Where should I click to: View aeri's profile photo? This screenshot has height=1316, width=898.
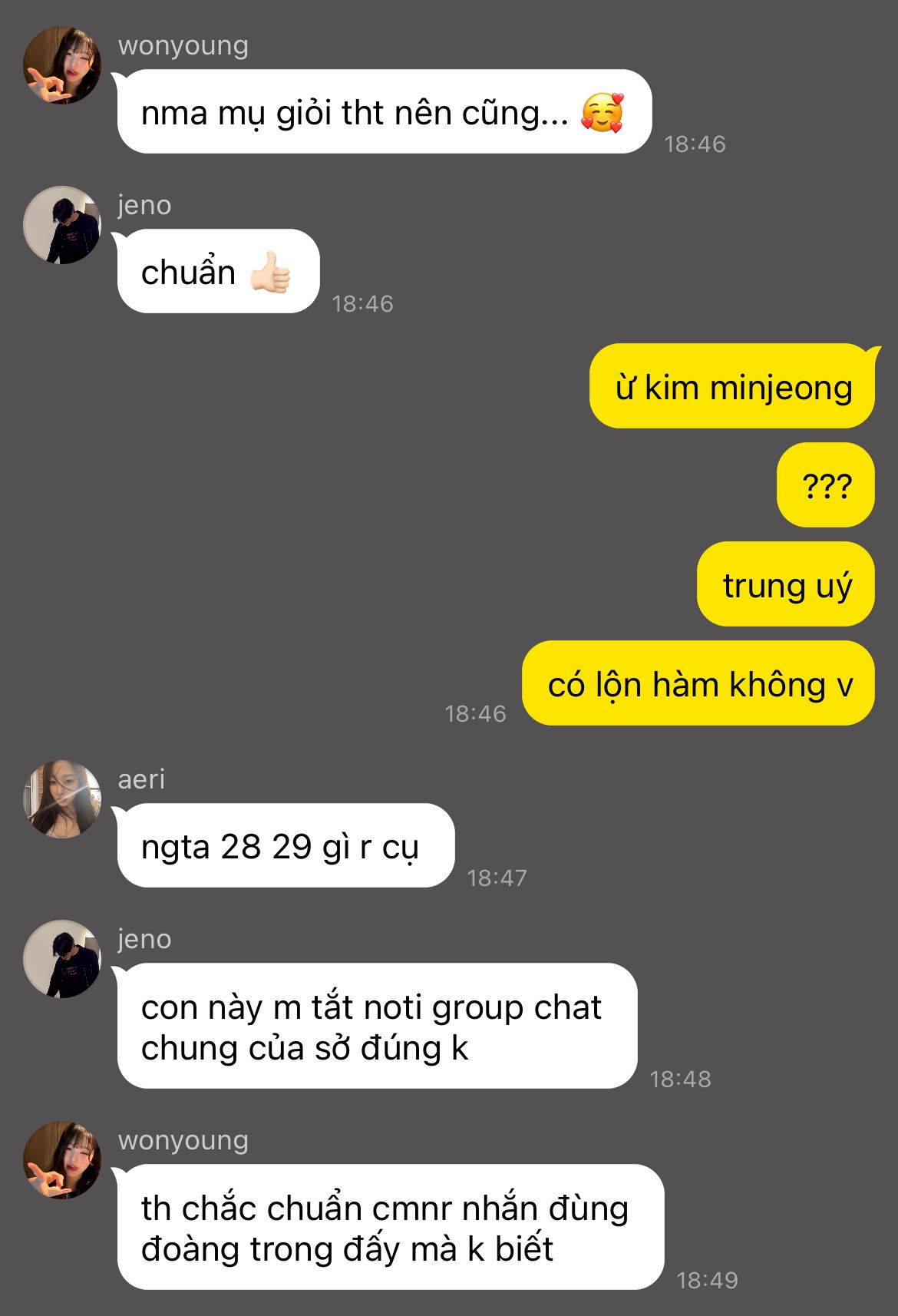pyautogui.click(x=62, y=799)
